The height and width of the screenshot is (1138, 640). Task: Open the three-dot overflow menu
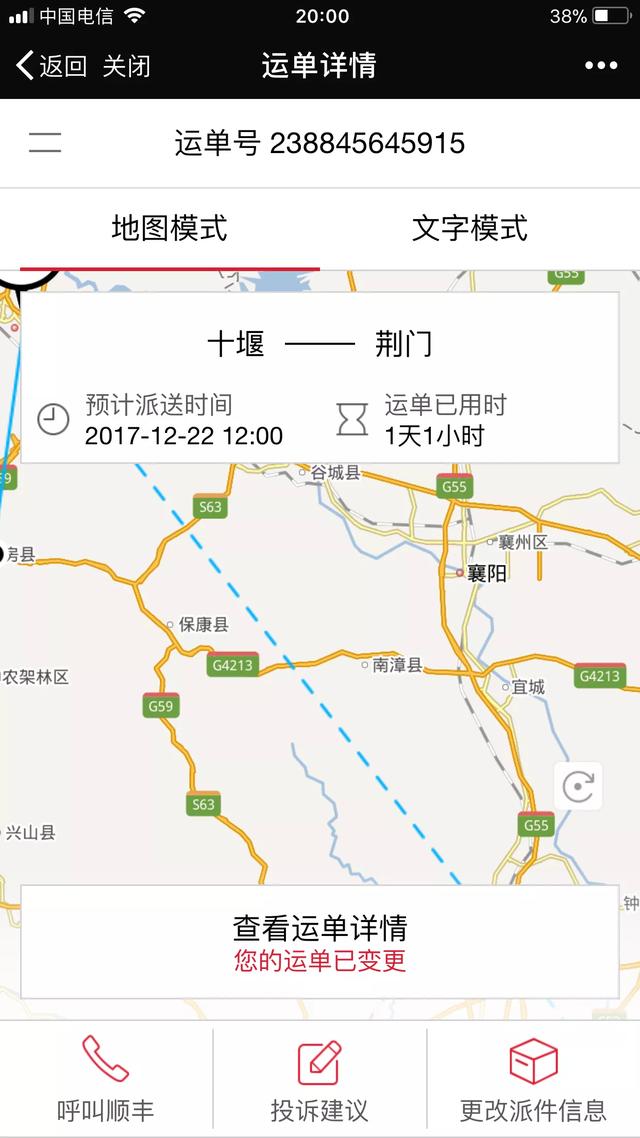[601, 66]
